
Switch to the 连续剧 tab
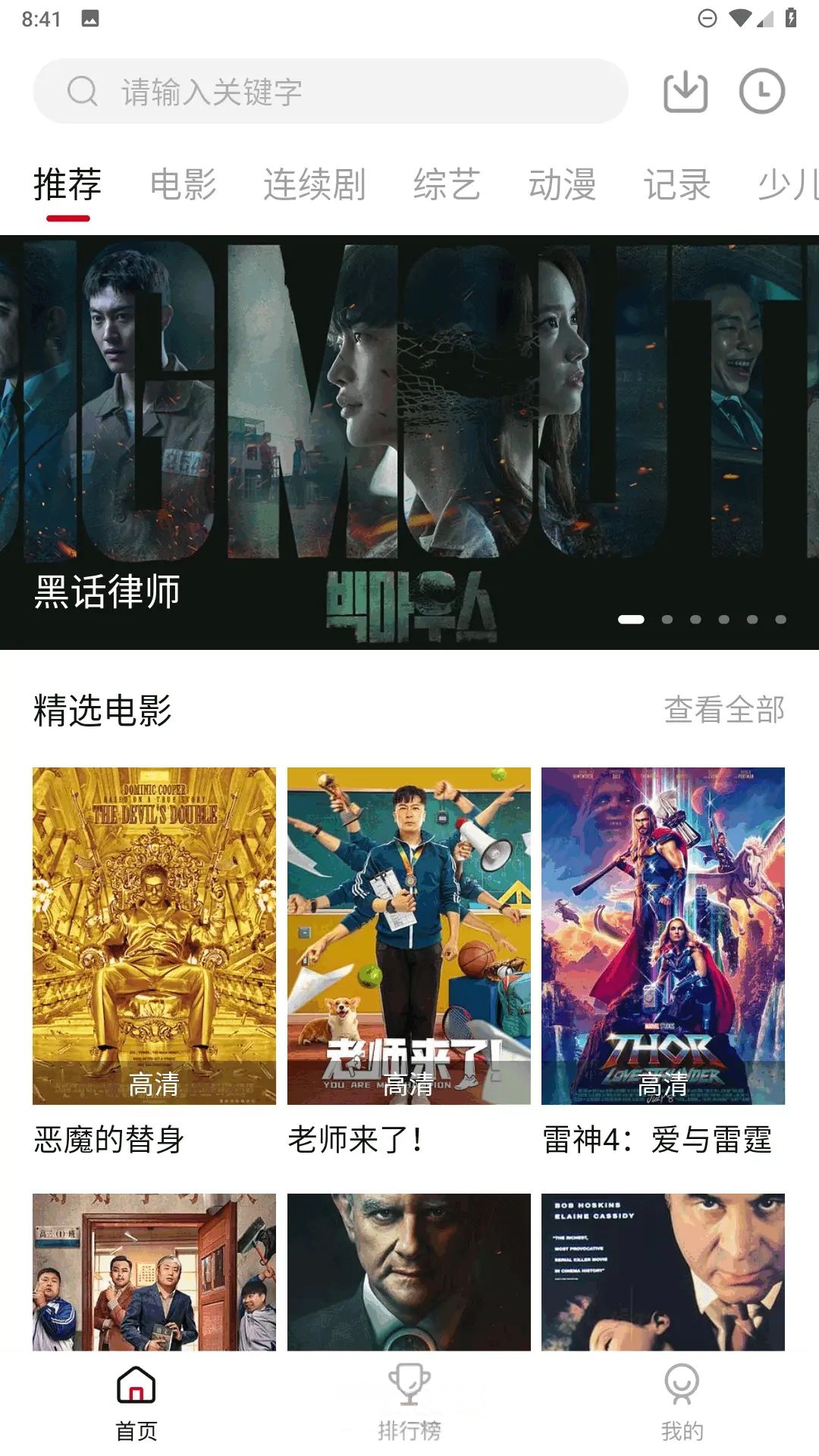pyautogui.click(x=315, y=185)
